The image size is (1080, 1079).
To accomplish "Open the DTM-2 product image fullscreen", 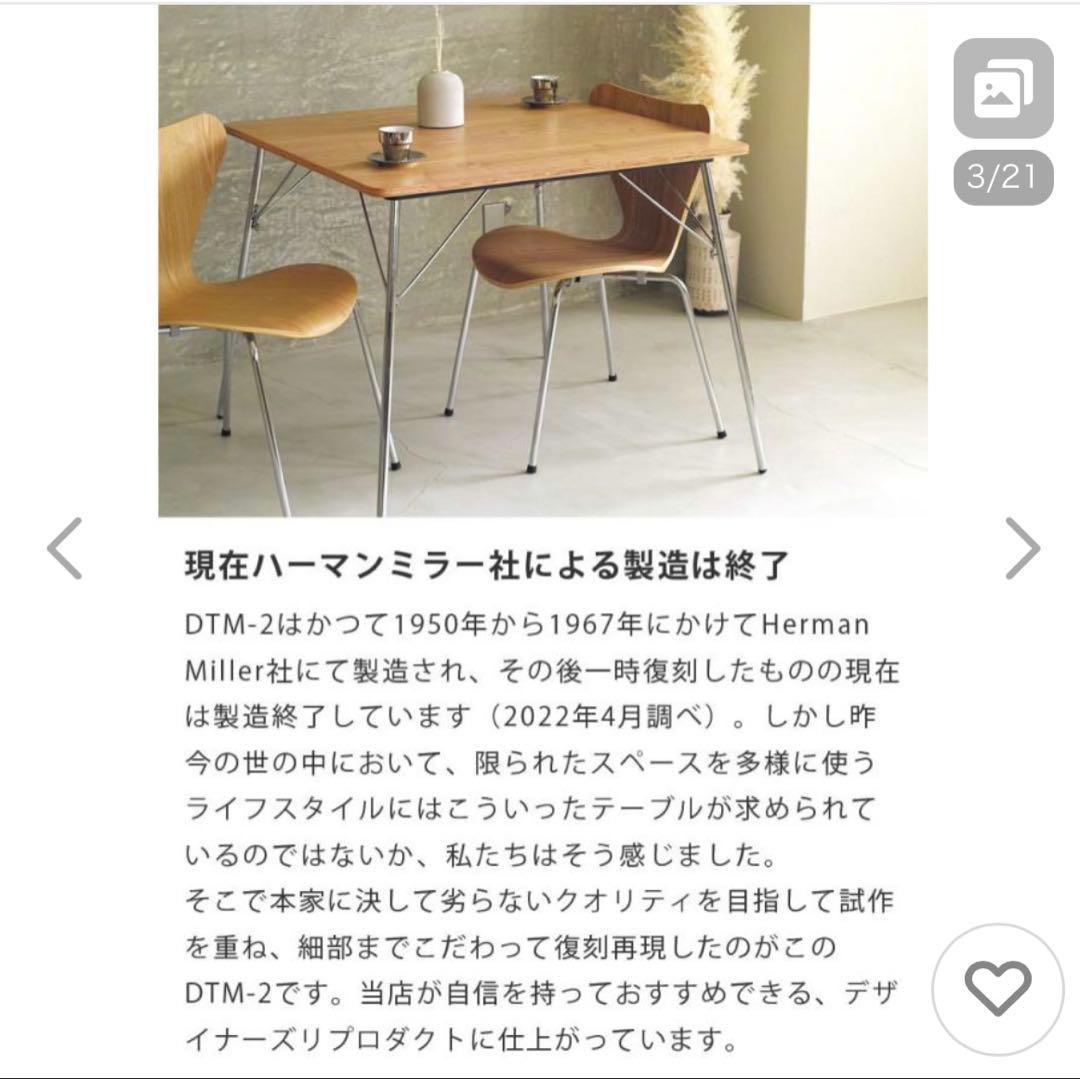I will 542,260.
